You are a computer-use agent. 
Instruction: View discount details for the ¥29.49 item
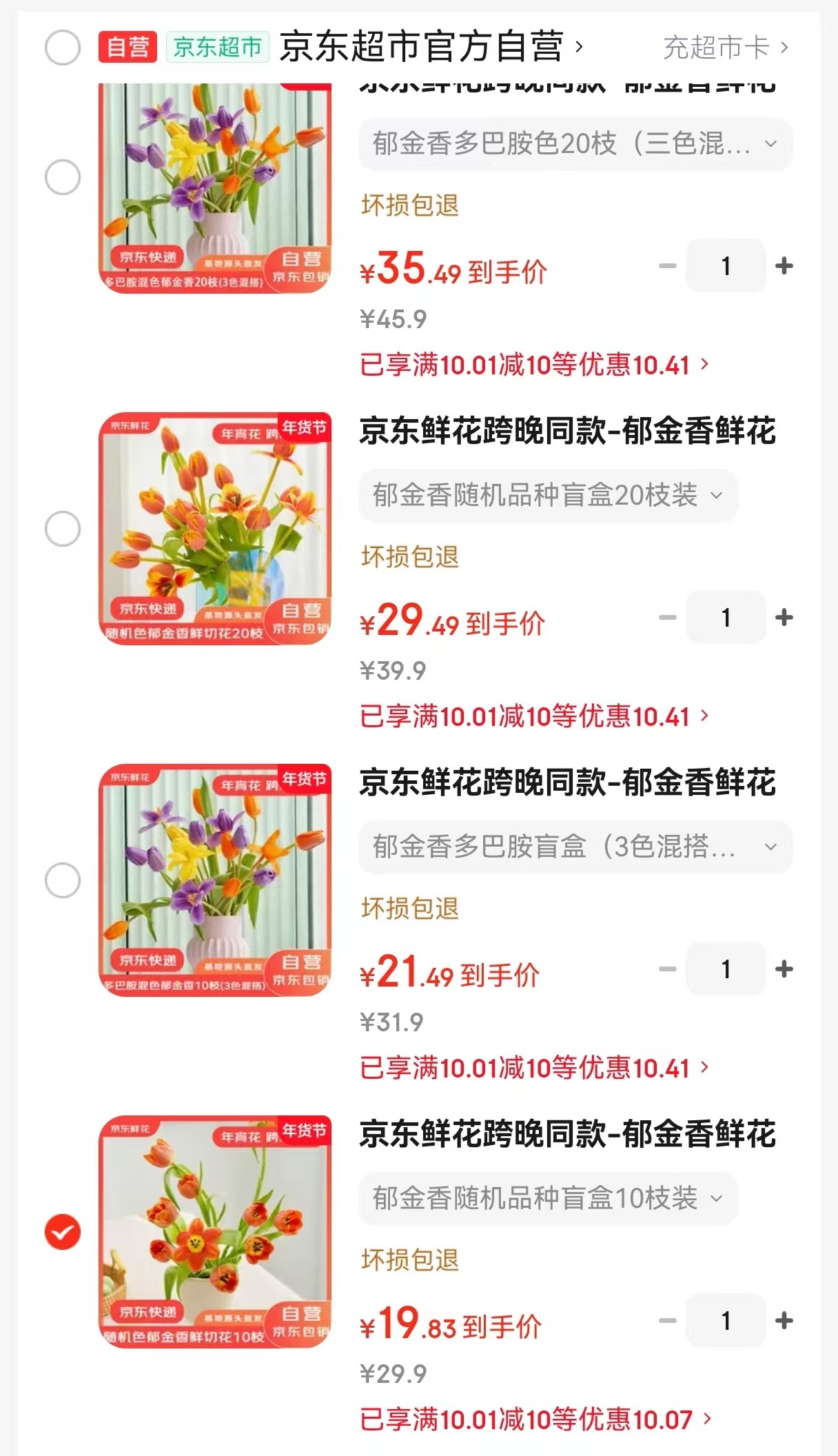tap(533, 716)
